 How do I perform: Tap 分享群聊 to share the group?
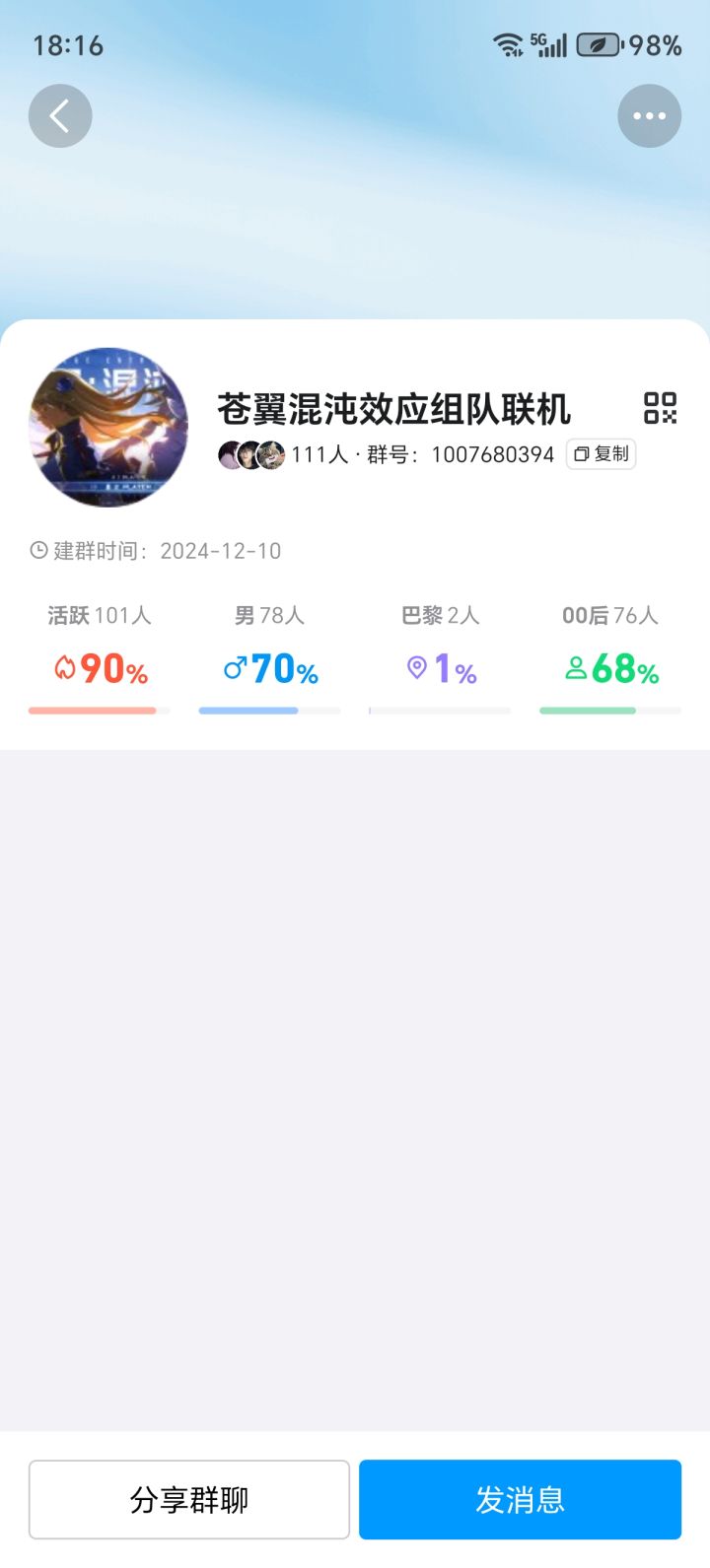(x=188, y=1499)
